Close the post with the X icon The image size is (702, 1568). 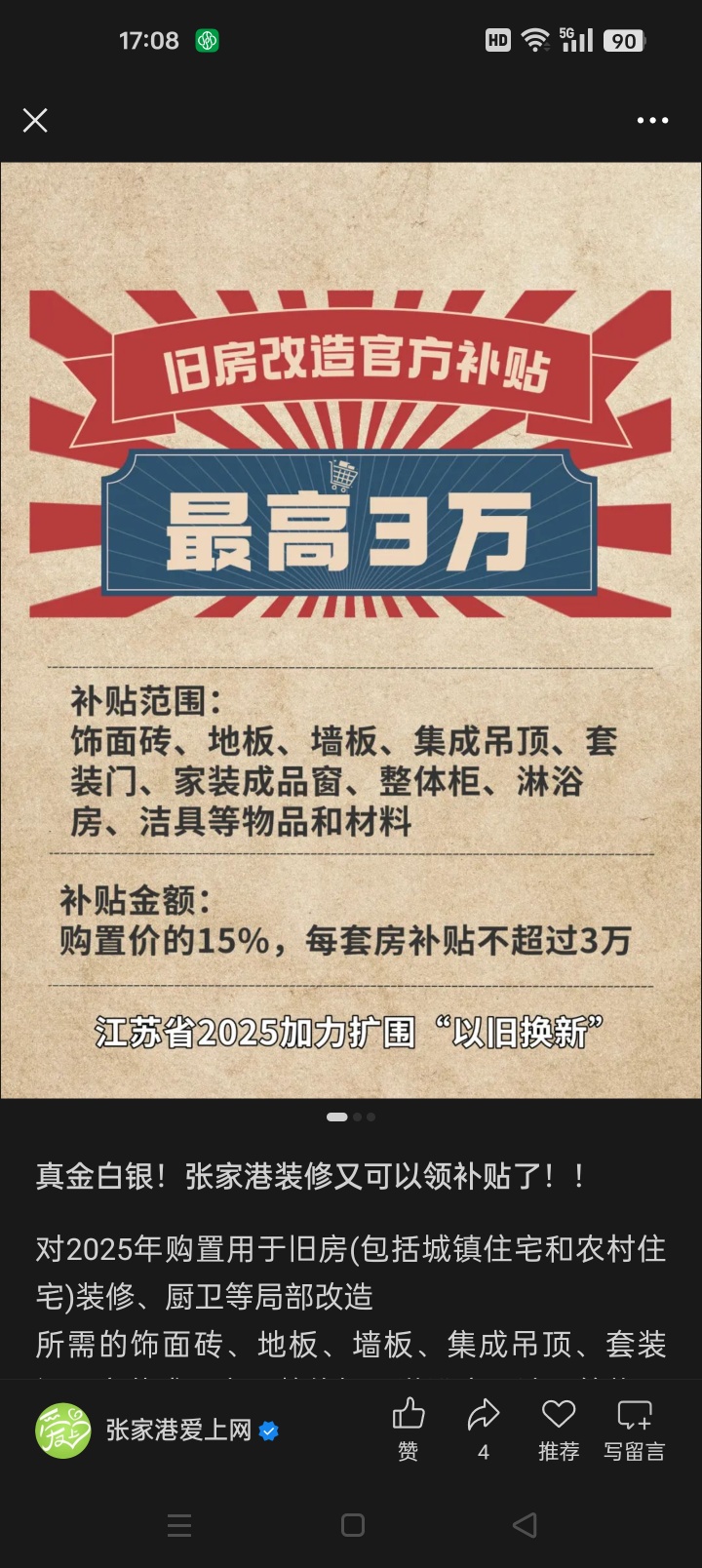click(x=35, y=120)
